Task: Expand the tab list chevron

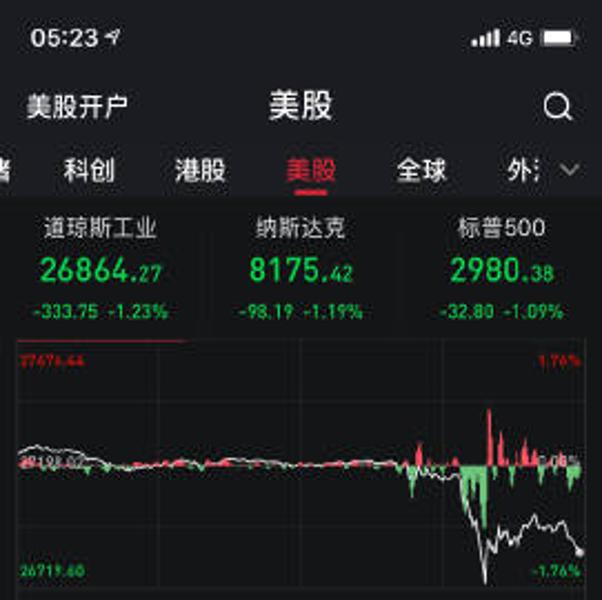Action: pyautogui.click(x=569, y=170)
